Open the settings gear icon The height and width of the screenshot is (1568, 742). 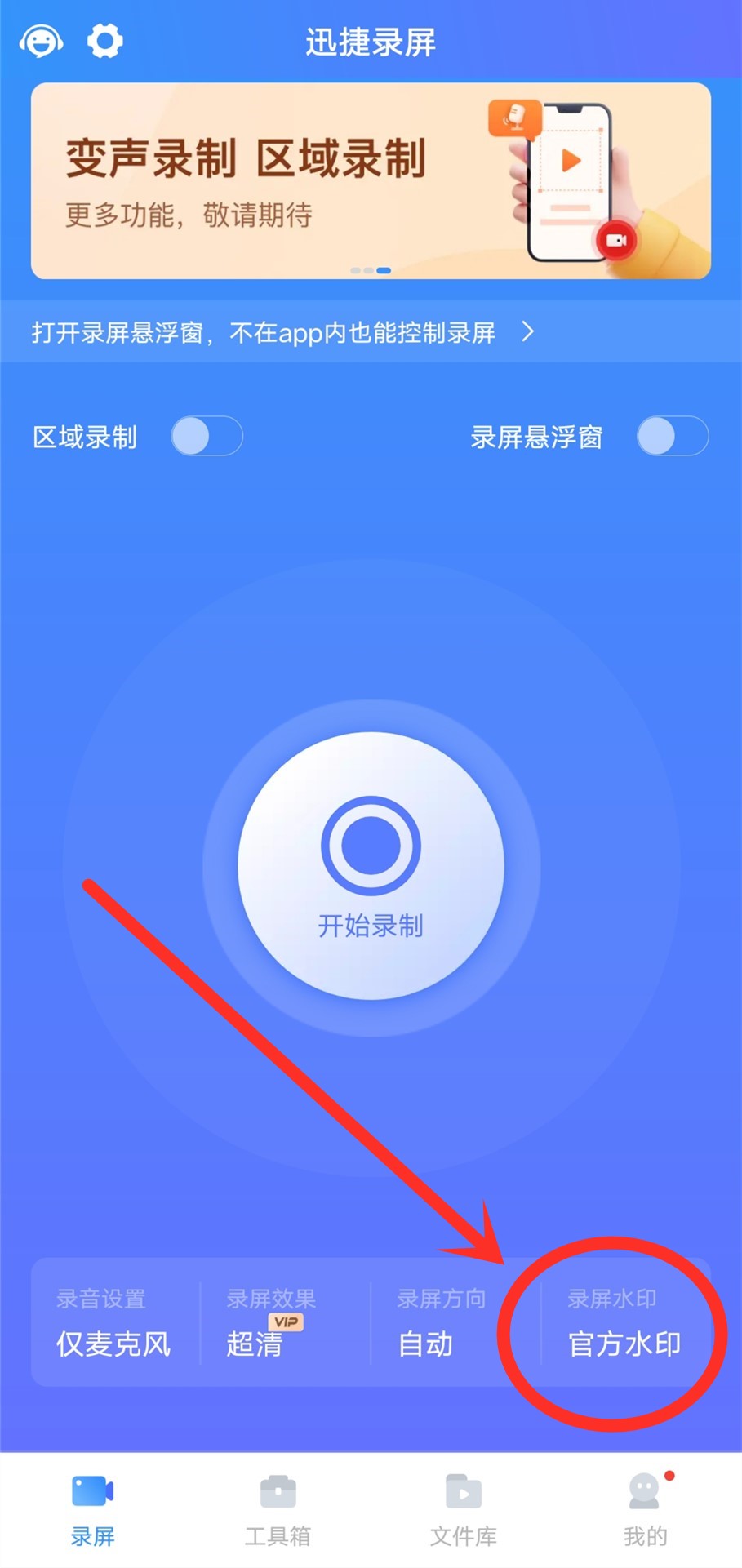(104, 40)
